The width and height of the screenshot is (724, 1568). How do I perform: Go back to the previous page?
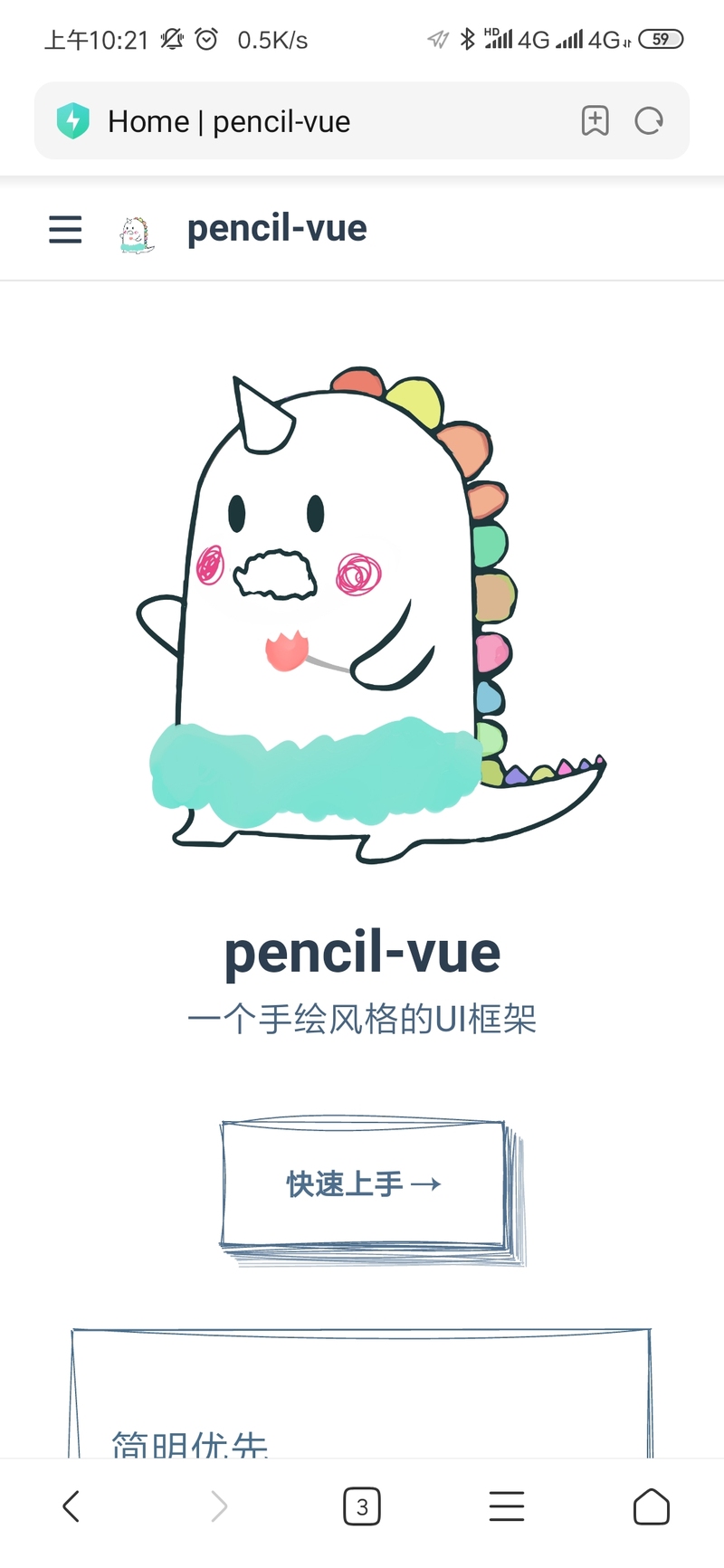71,1506
